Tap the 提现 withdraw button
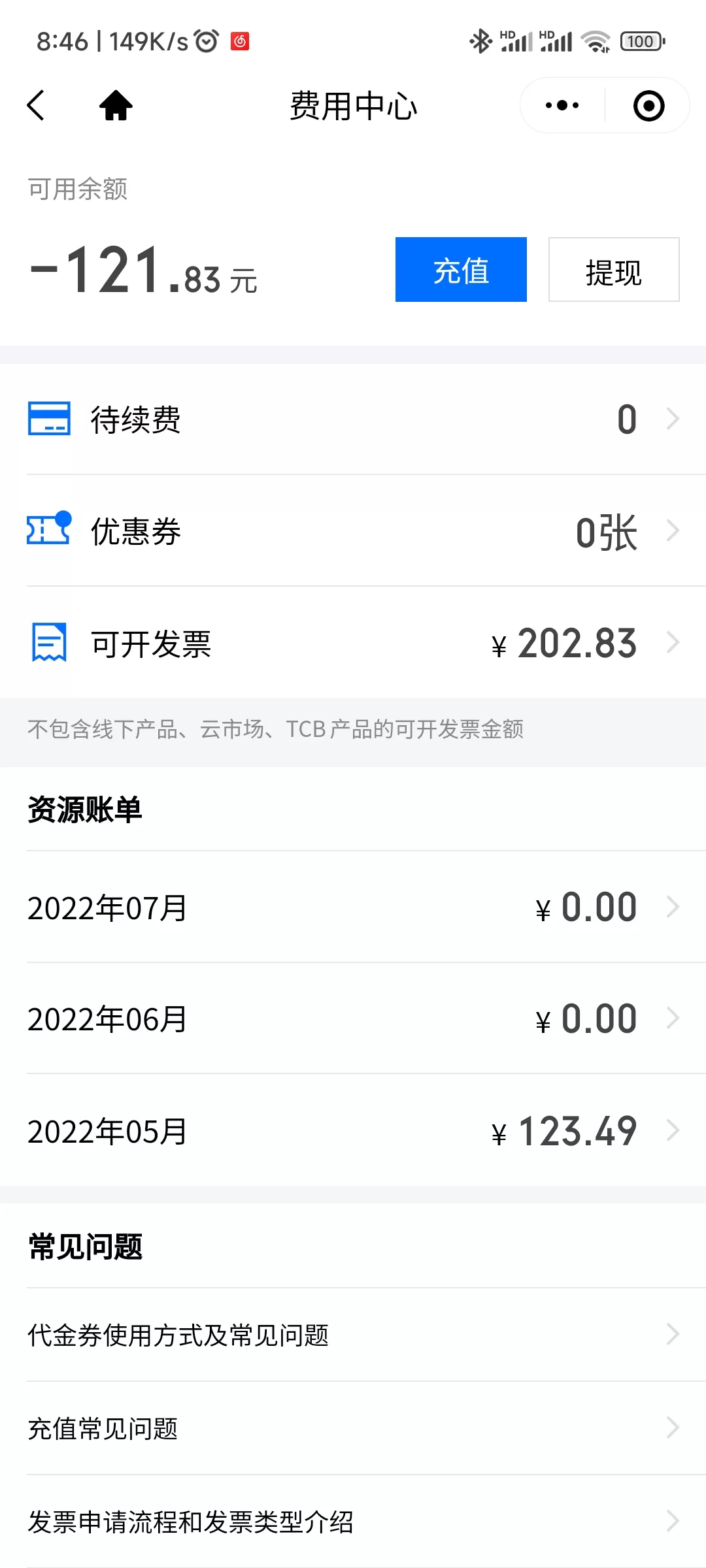Image resolution: width=706 pixels, height=1568 pixels. click(x=614, y=270)
